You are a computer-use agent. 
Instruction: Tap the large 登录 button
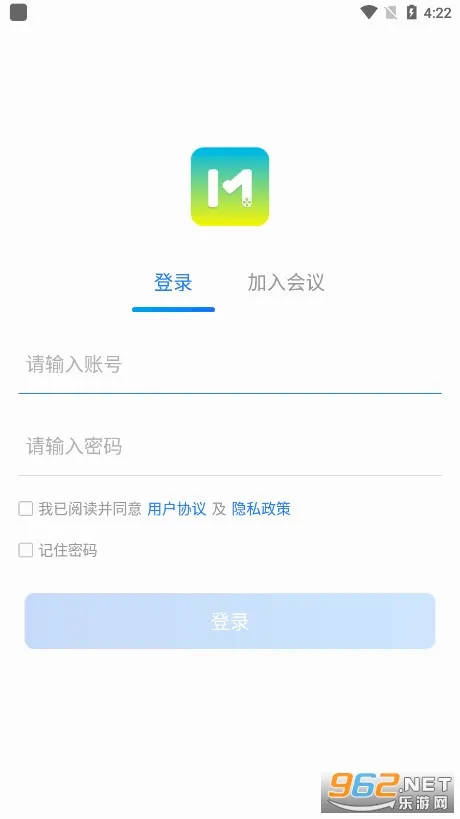[x=230, y=621]
